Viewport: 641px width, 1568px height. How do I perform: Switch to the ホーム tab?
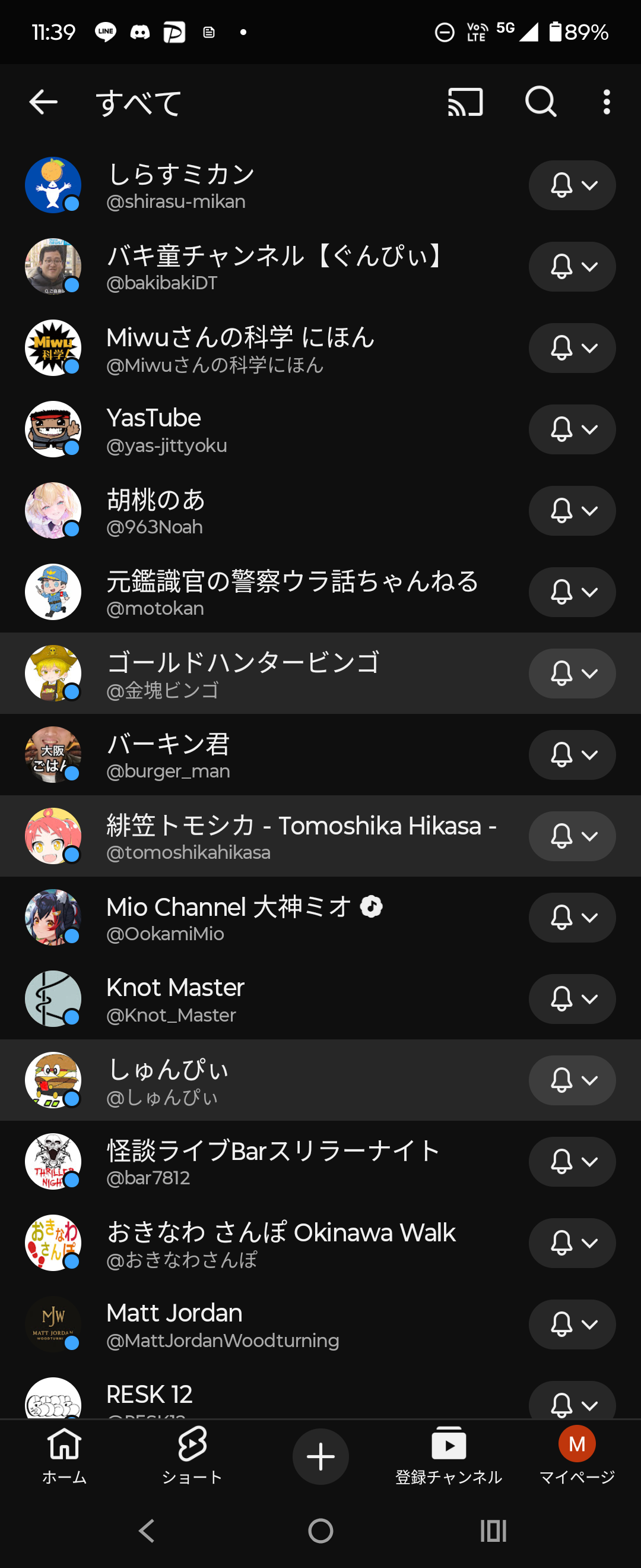65,1456
